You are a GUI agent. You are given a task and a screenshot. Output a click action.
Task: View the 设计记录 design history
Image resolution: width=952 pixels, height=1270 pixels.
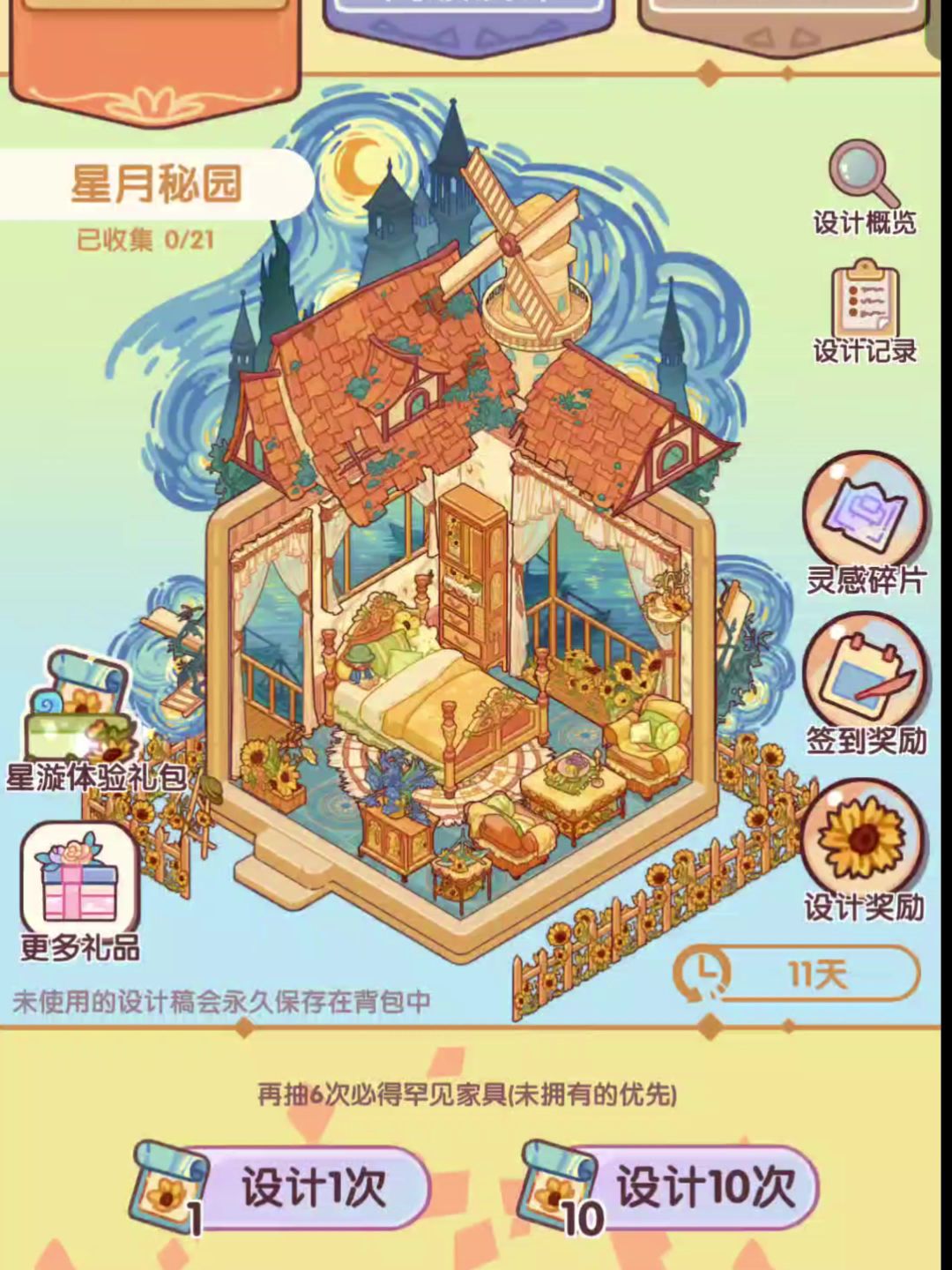(x=864, y=312)
